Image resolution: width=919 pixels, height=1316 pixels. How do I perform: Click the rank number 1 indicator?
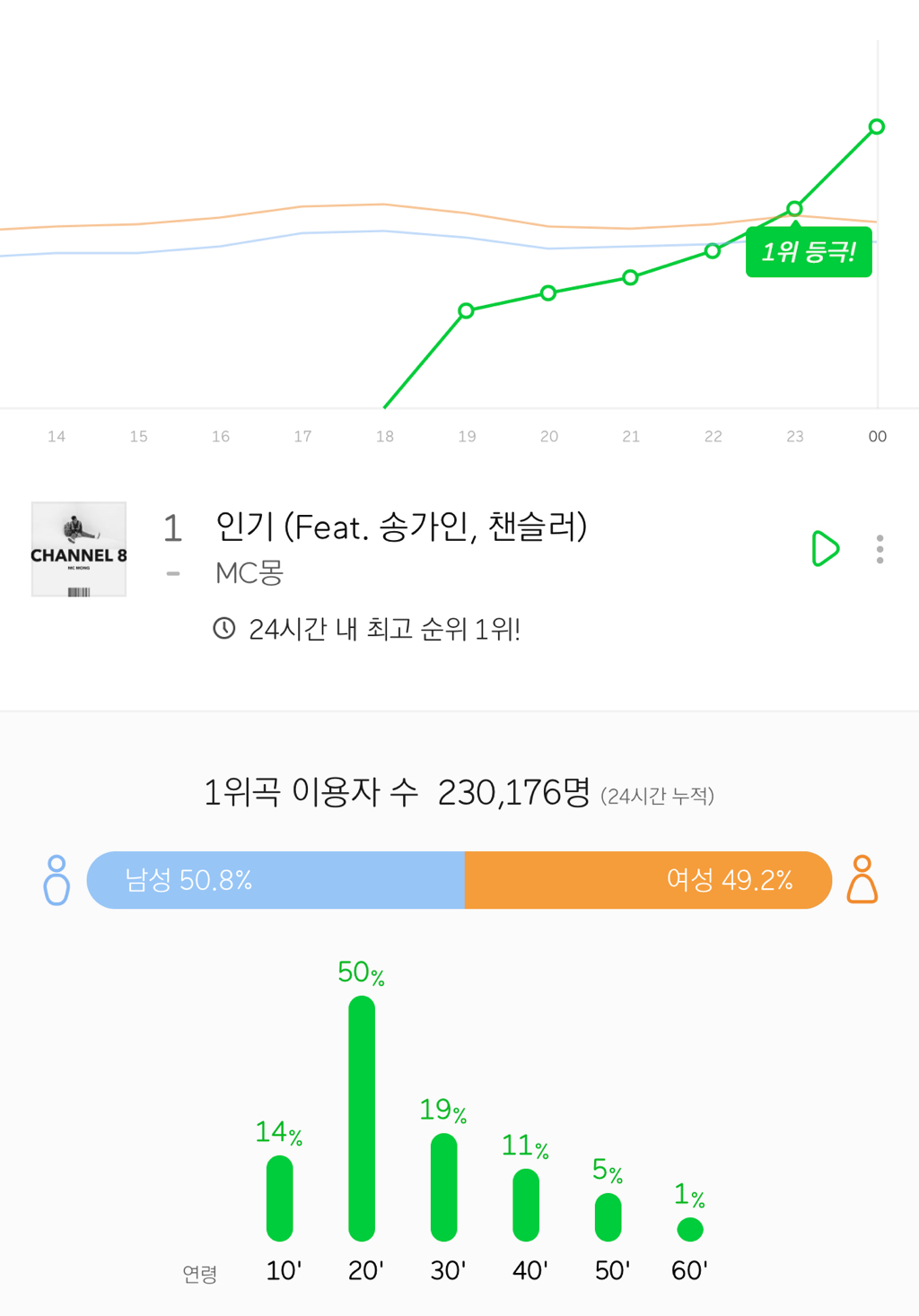pos(172,529)
